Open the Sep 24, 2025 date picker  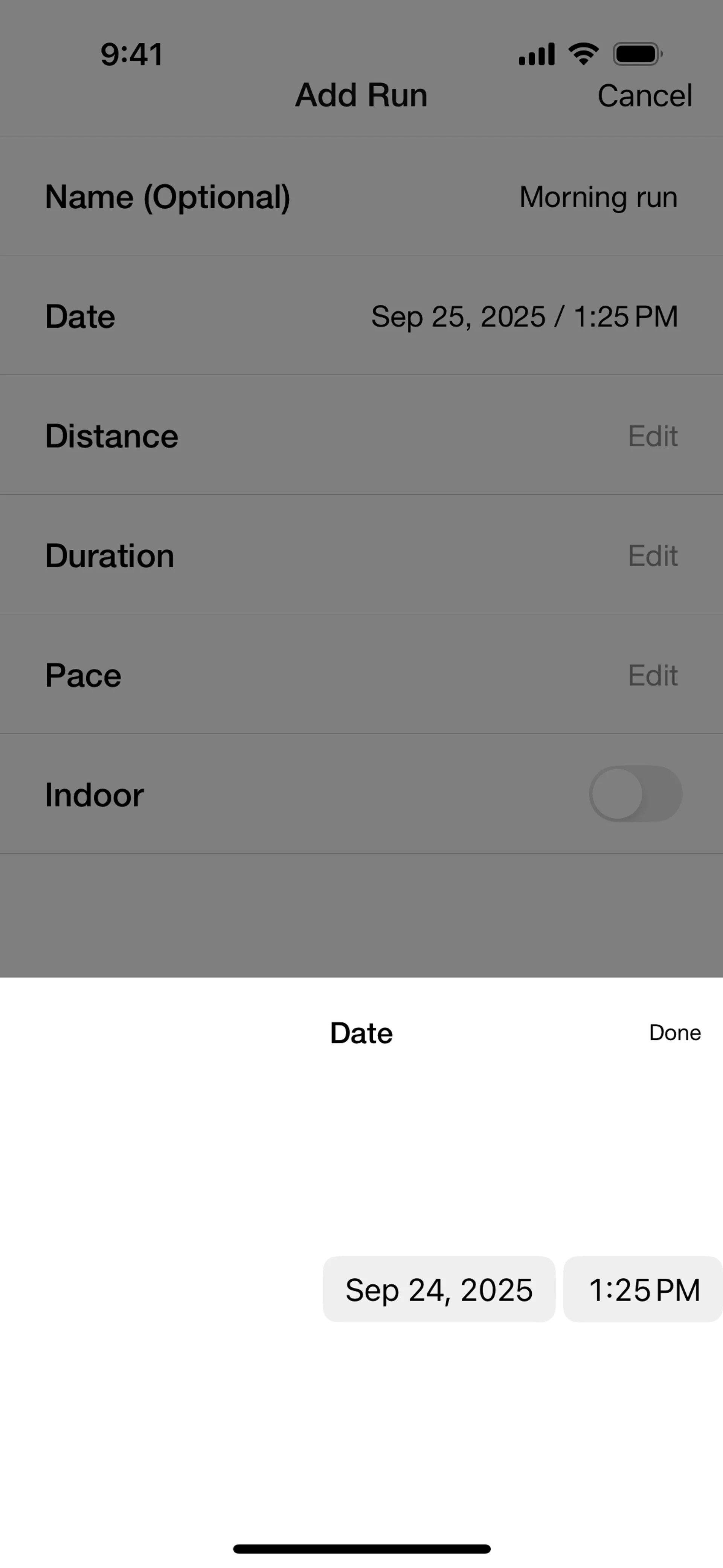(439, 1289)
